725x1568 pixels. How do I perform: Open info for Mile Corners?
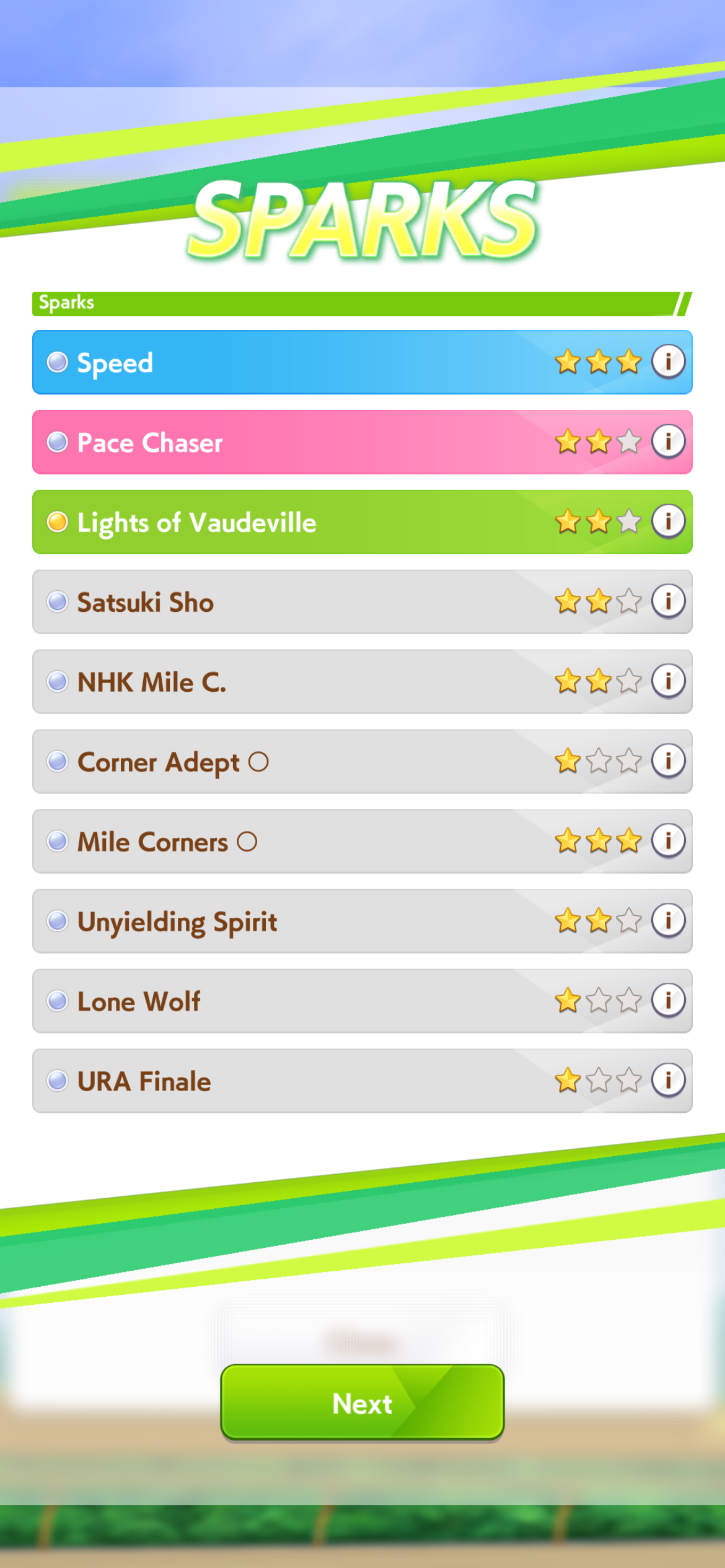(x=668, y=840)
